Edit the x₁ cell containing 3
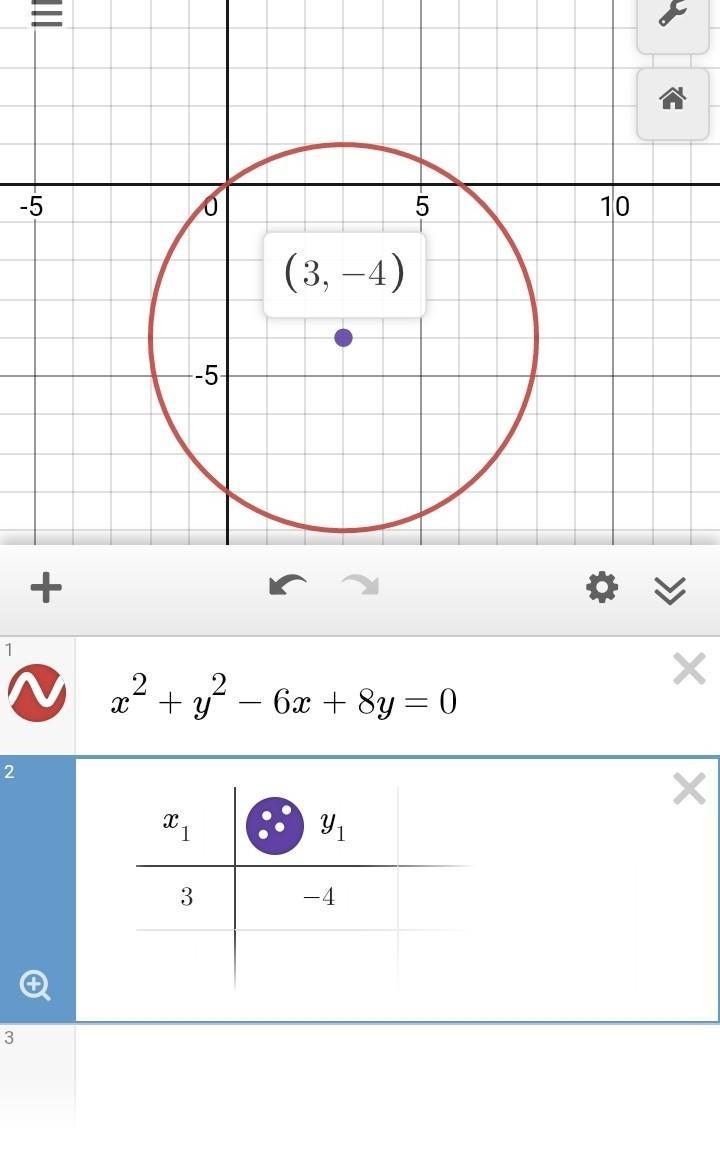The width and height of the screenshot is (720, 1149). (186, 897)
